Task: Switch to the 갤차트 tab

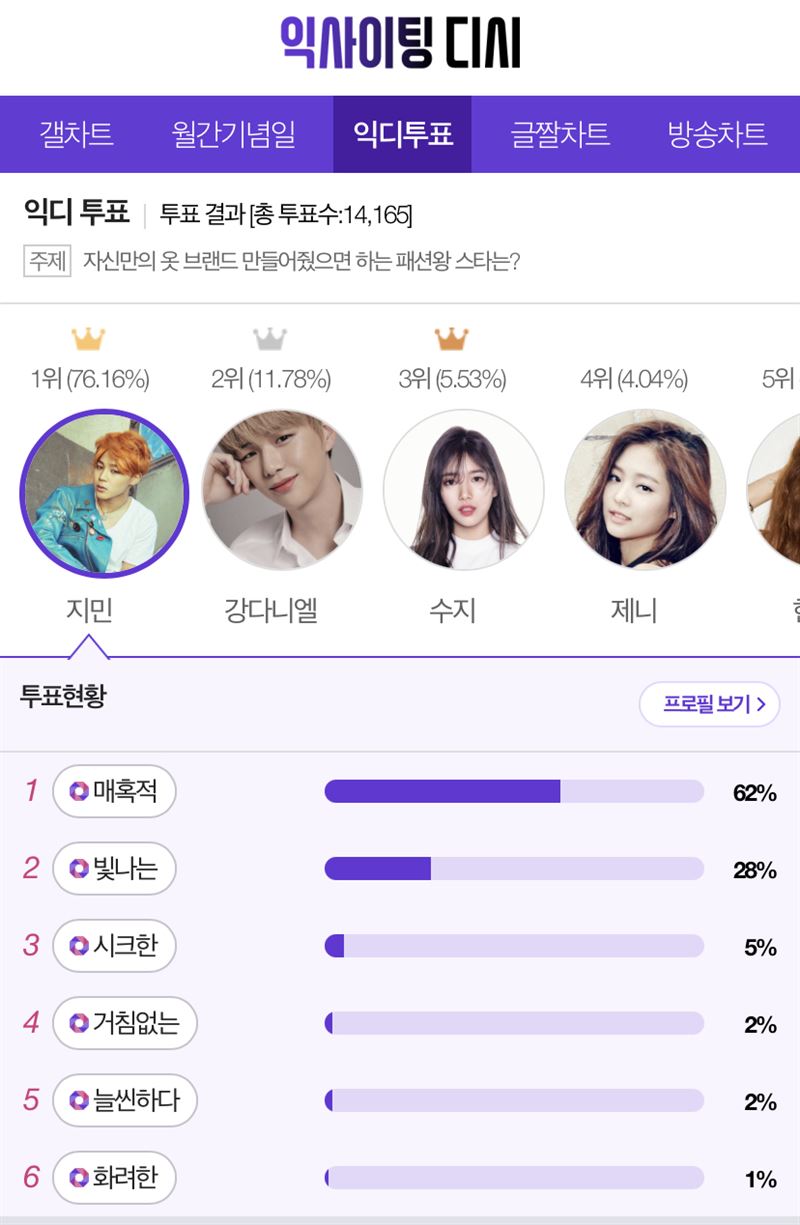Action: pos(76,134)
